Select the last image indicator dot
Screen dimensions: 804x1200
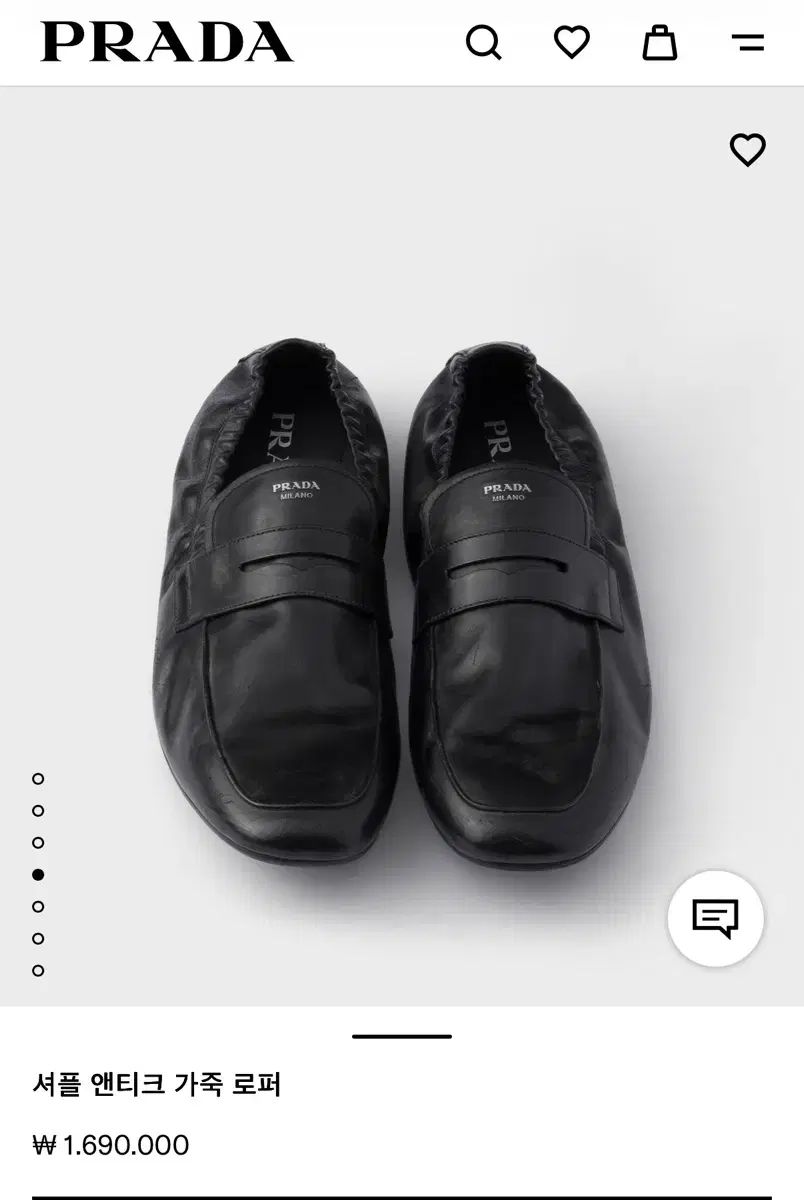click(x=38, y=970)
